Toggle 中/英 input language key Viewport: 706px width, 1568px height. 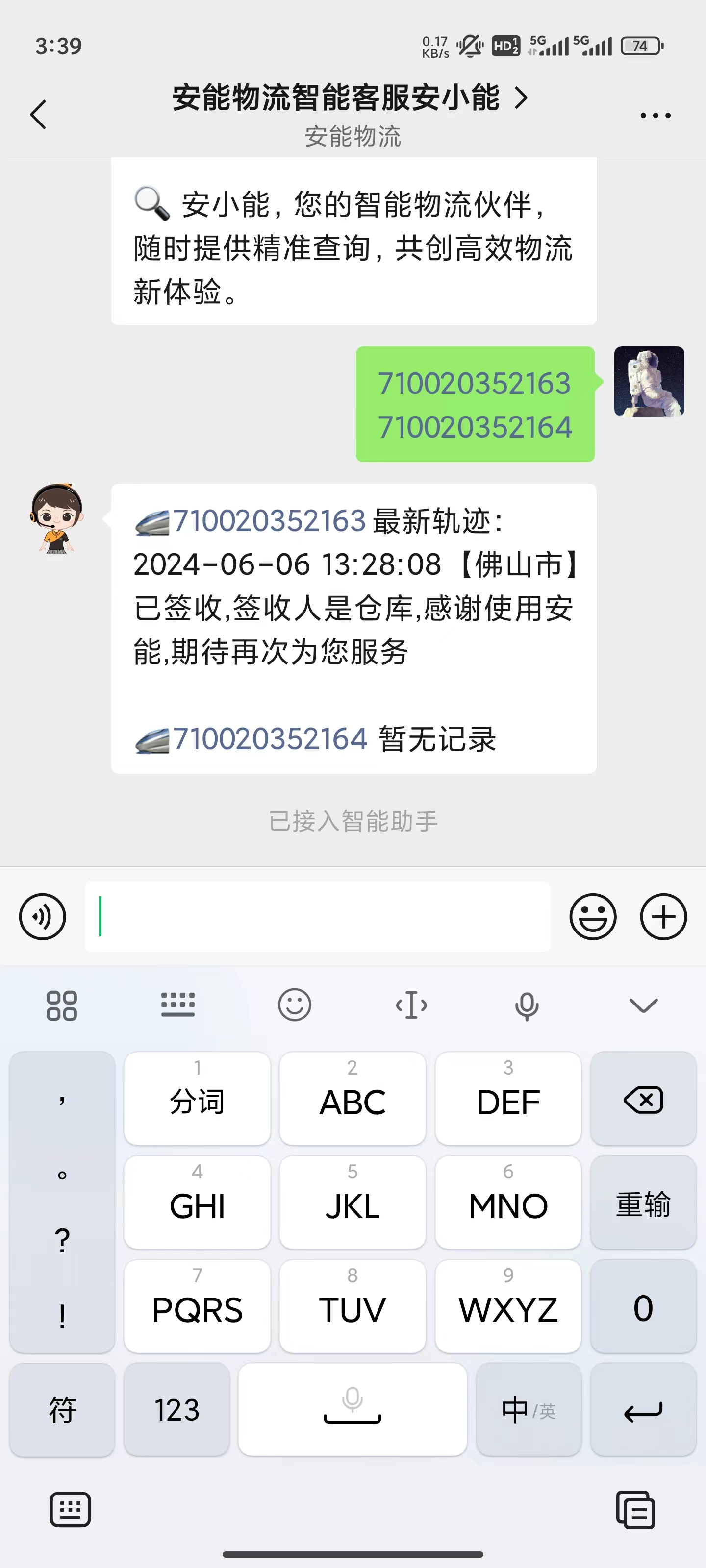tap(528, 1410)
